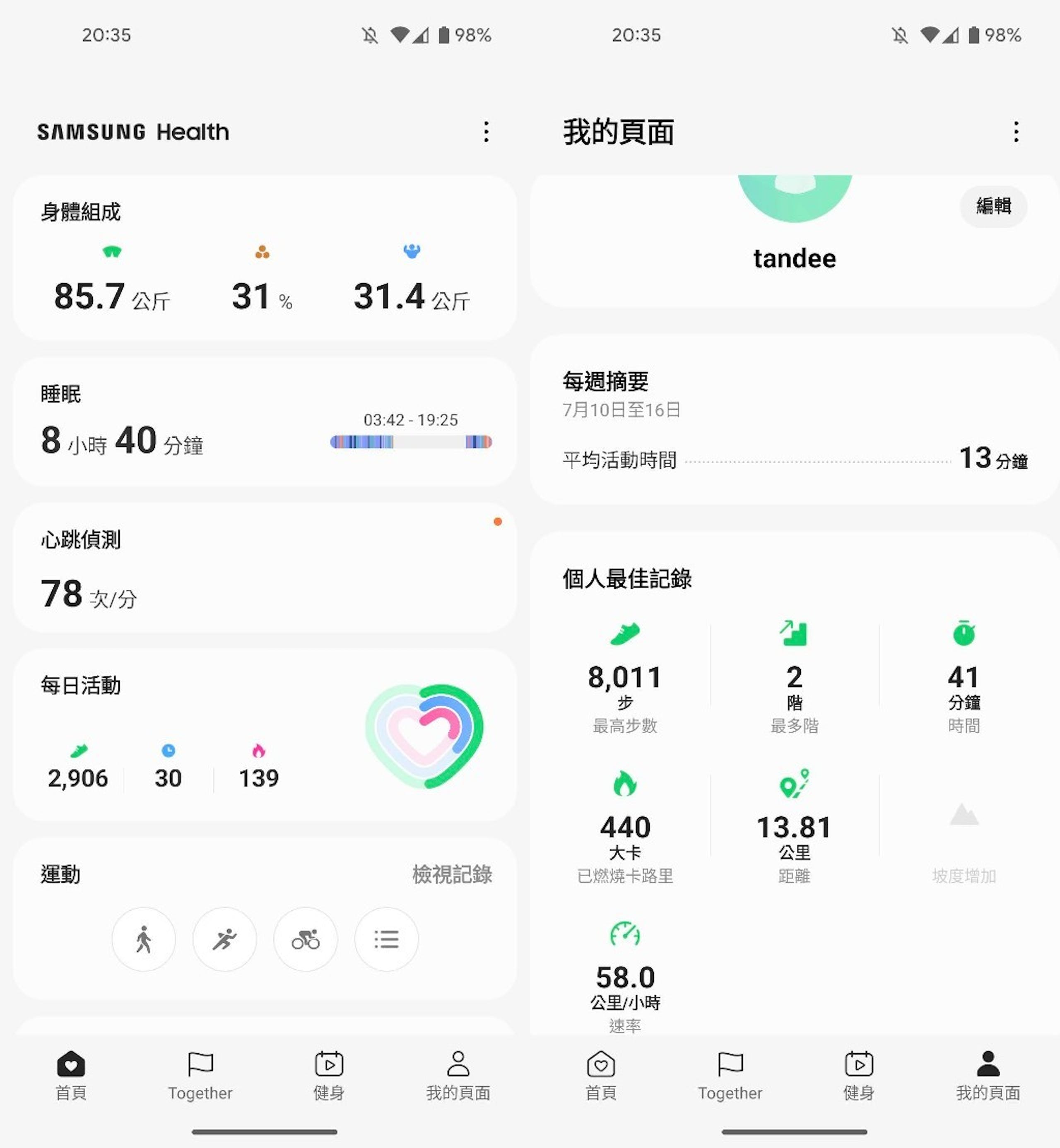Open the 心跳偵測 heart rate card
This screenshot has width=1060, height=1148.
[264, 568]
